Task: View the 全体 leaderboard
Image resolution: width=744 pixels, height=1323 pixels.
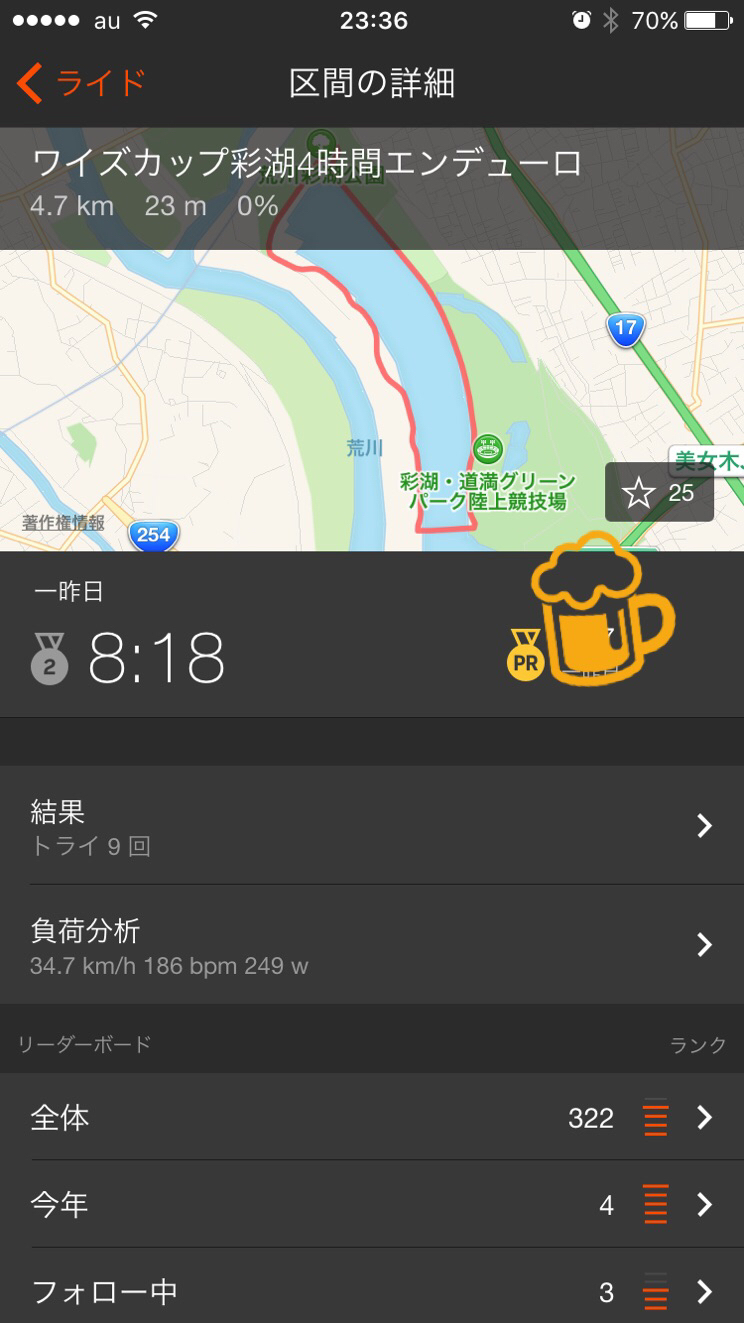Action: point(372,1117)
